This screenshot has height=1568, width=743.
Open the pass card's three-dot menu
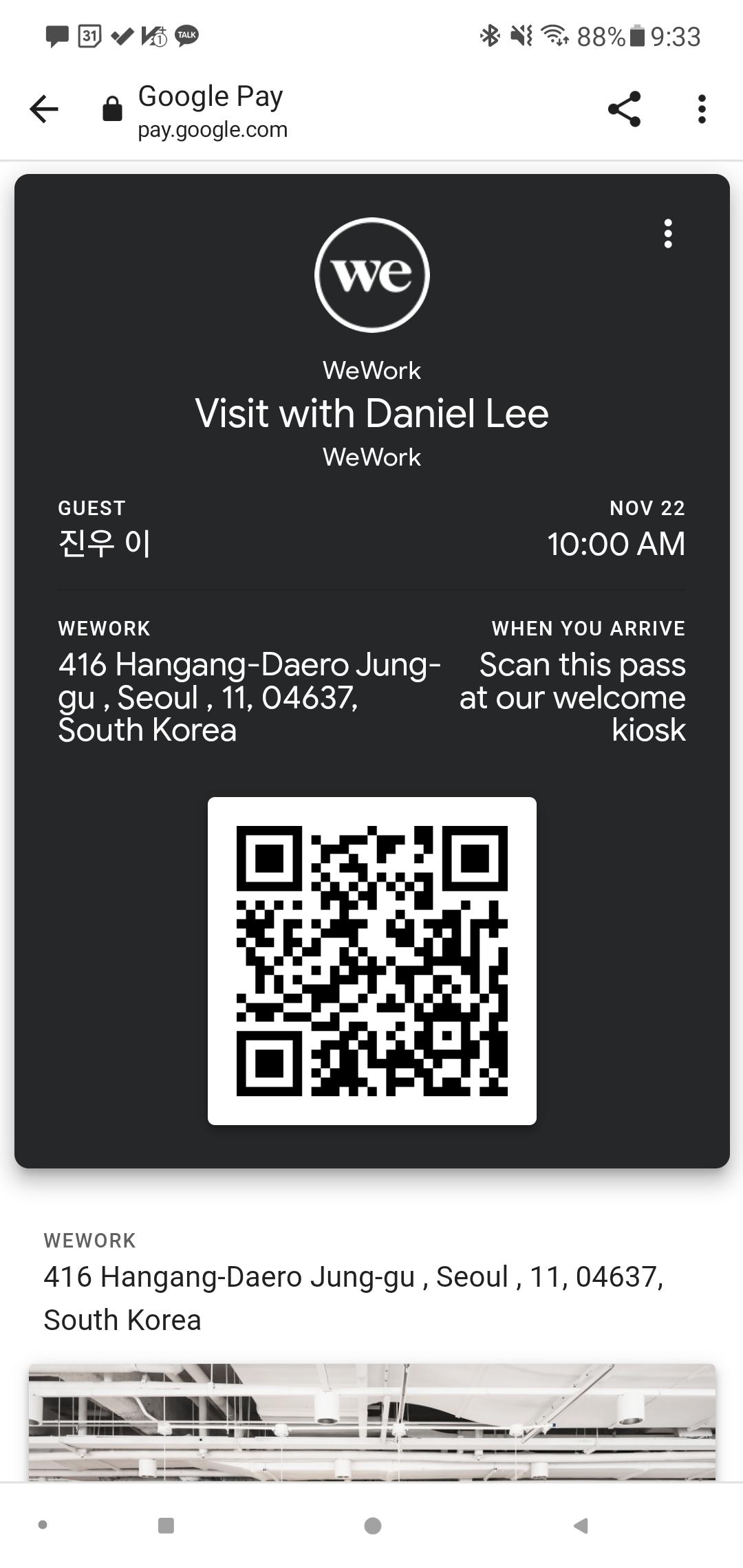point(667,234)
